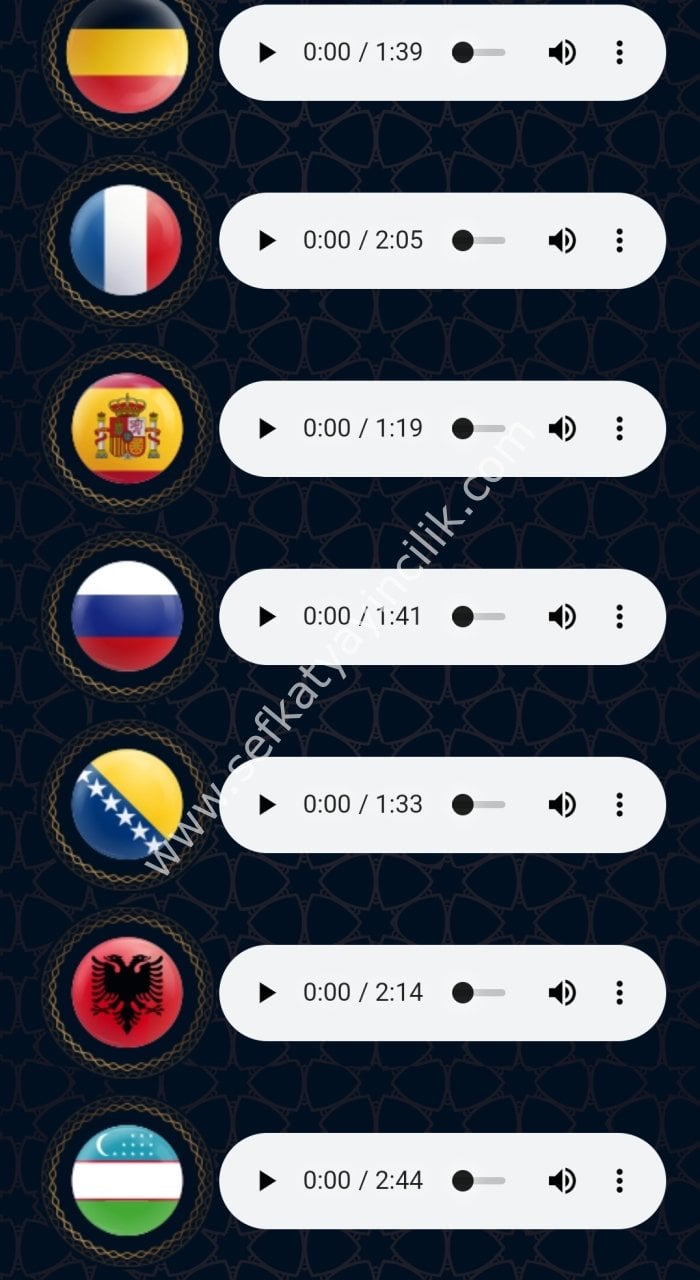Start the Albanian 2:14 audio

[x=266, y=992]
